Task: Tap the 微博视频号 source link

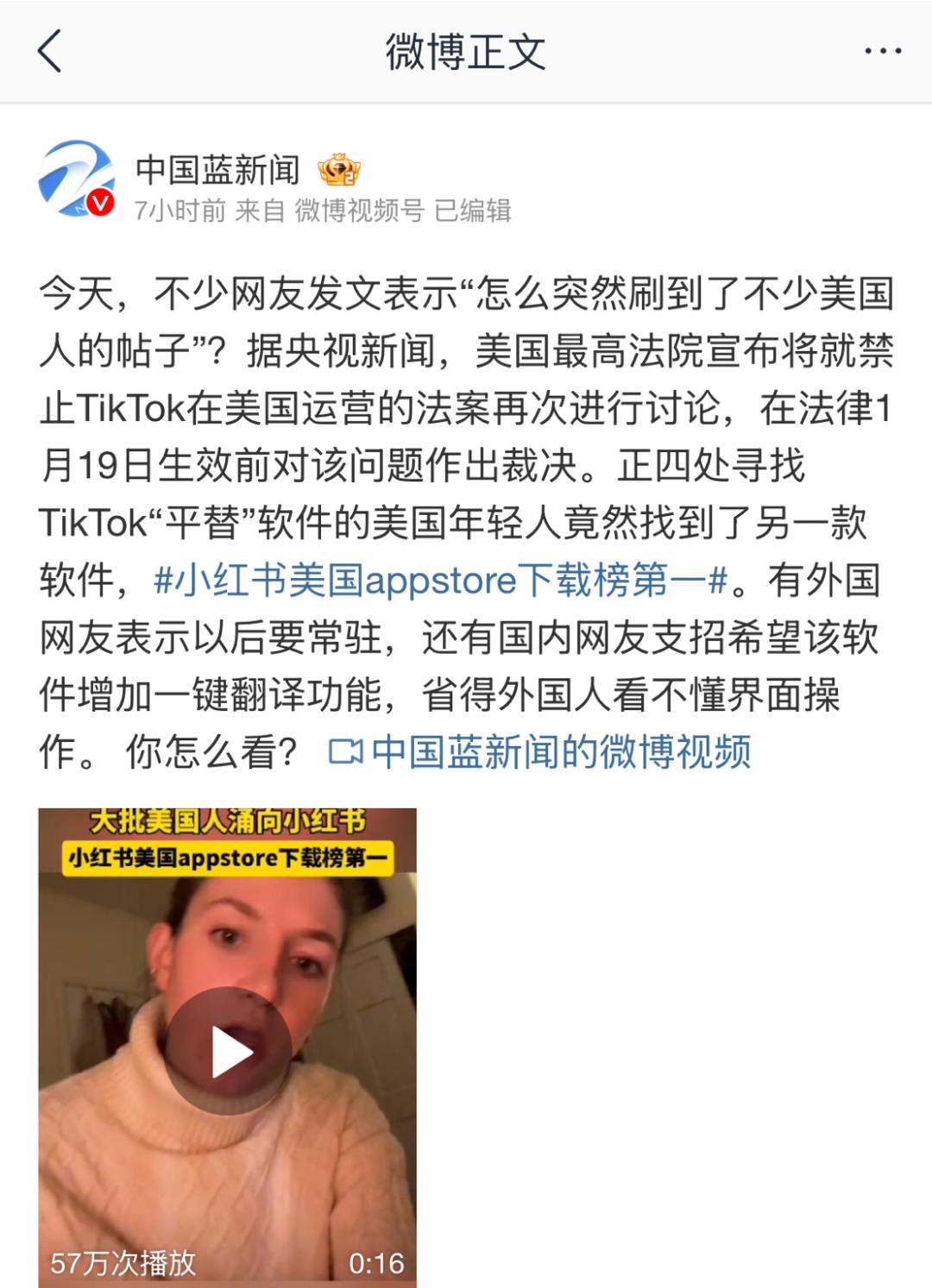Action: click(x=359, y=210)
